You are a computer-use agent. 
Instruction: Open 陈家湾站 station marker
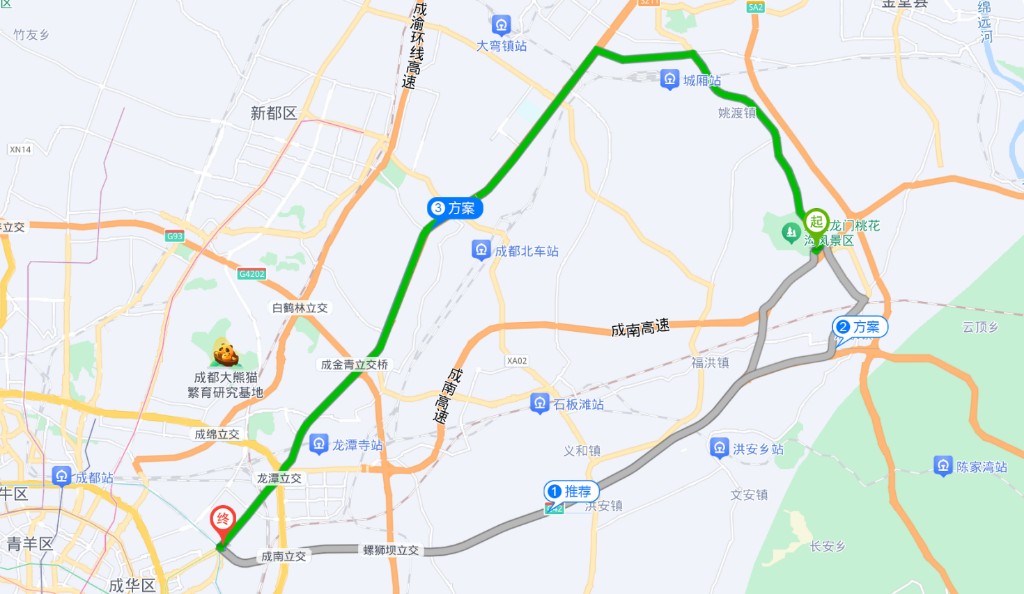pyautogui.click(x=943, y=465)
